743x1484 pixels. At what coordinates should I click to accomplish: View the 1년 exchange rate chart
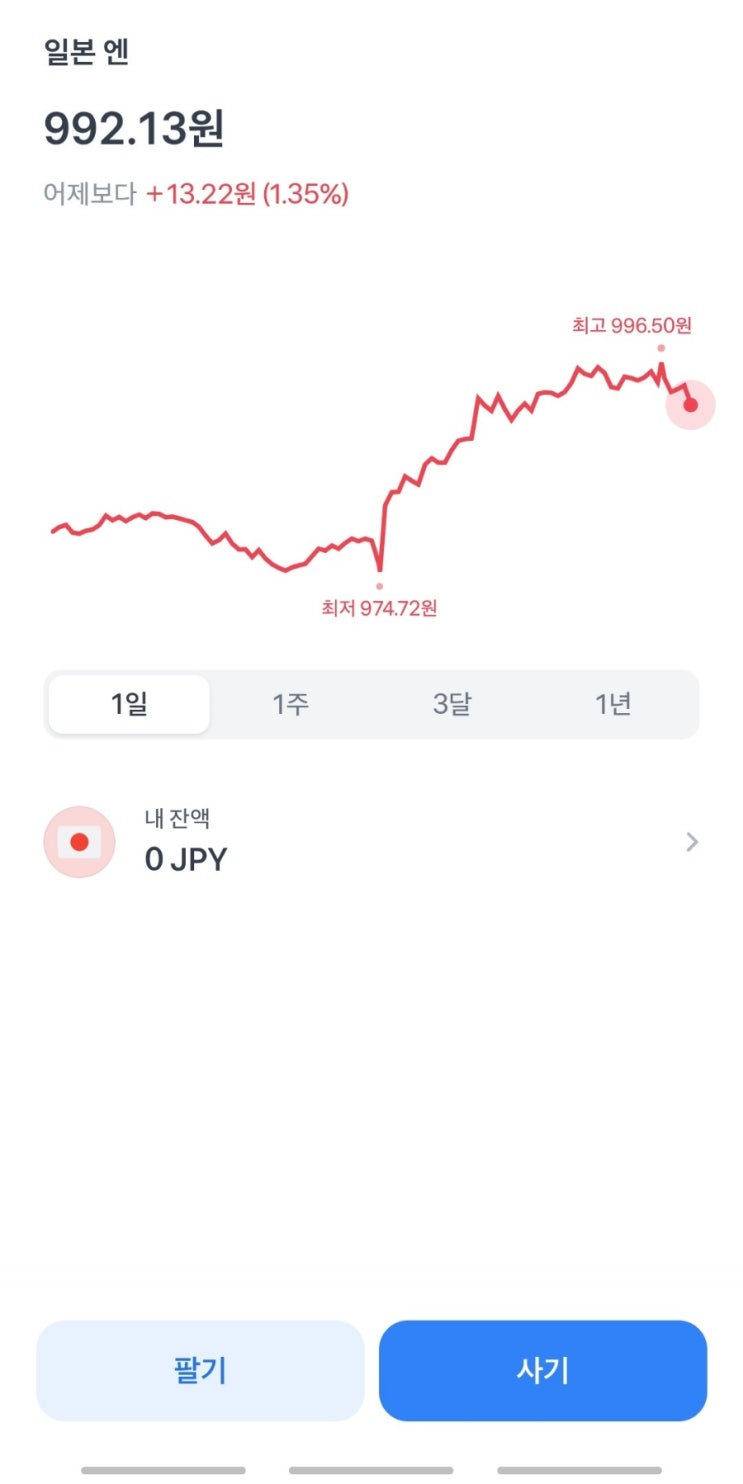(x=613, y=705)
